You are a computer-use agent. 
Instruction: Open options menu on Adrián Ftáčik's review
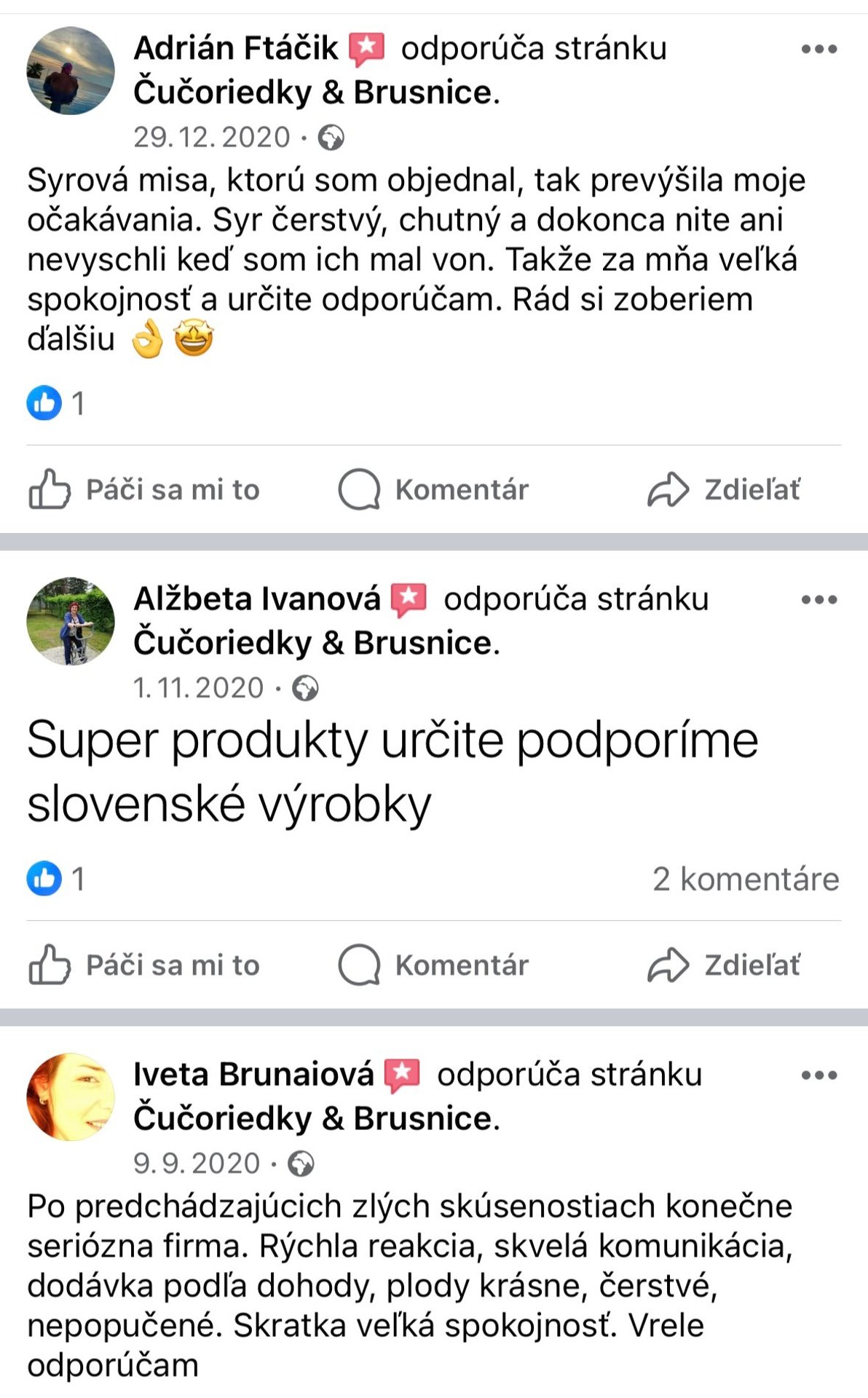(818, 50)
